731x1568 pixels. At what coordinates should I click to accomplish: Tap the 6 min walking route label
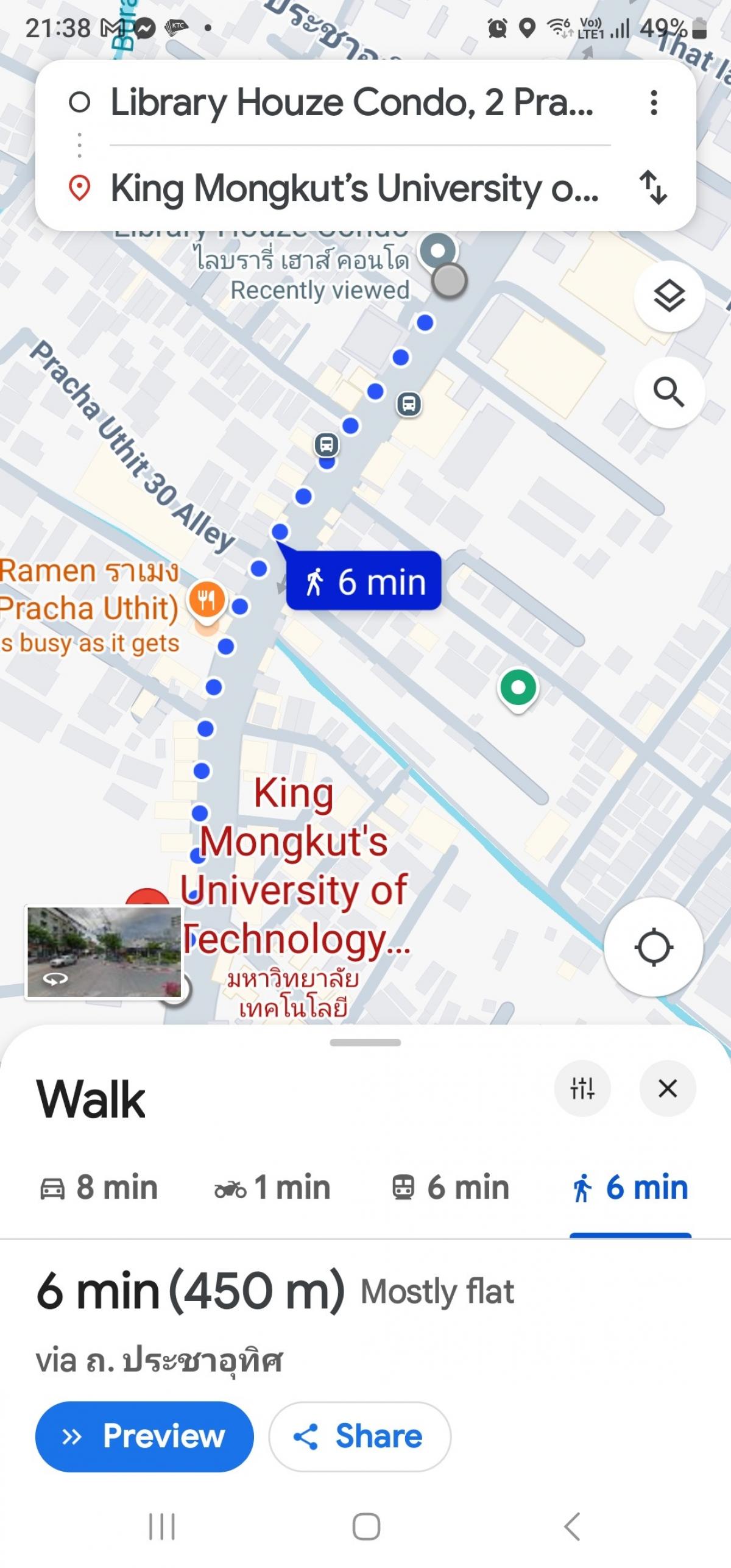coord(364,581)
